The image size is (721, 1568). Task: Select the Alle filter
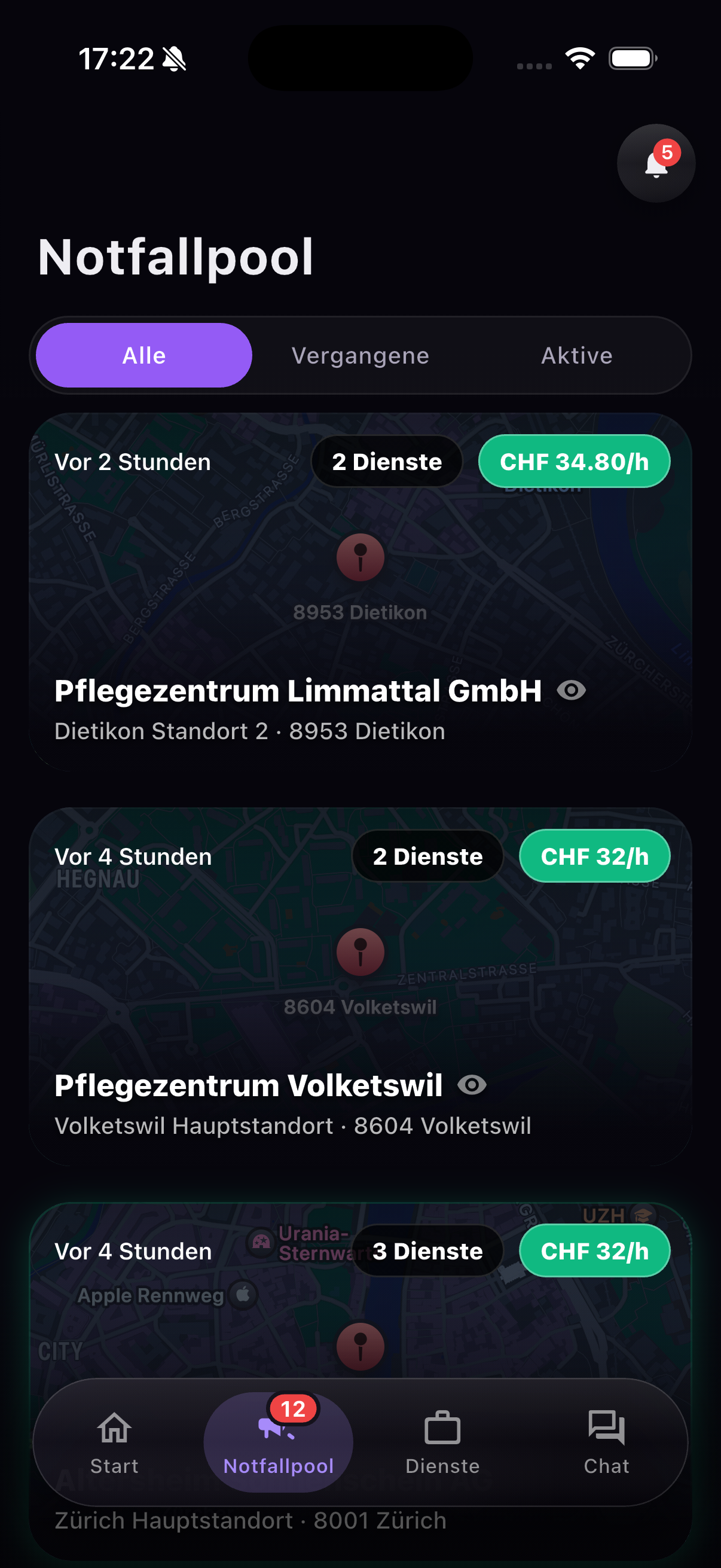tap(144, 355)
